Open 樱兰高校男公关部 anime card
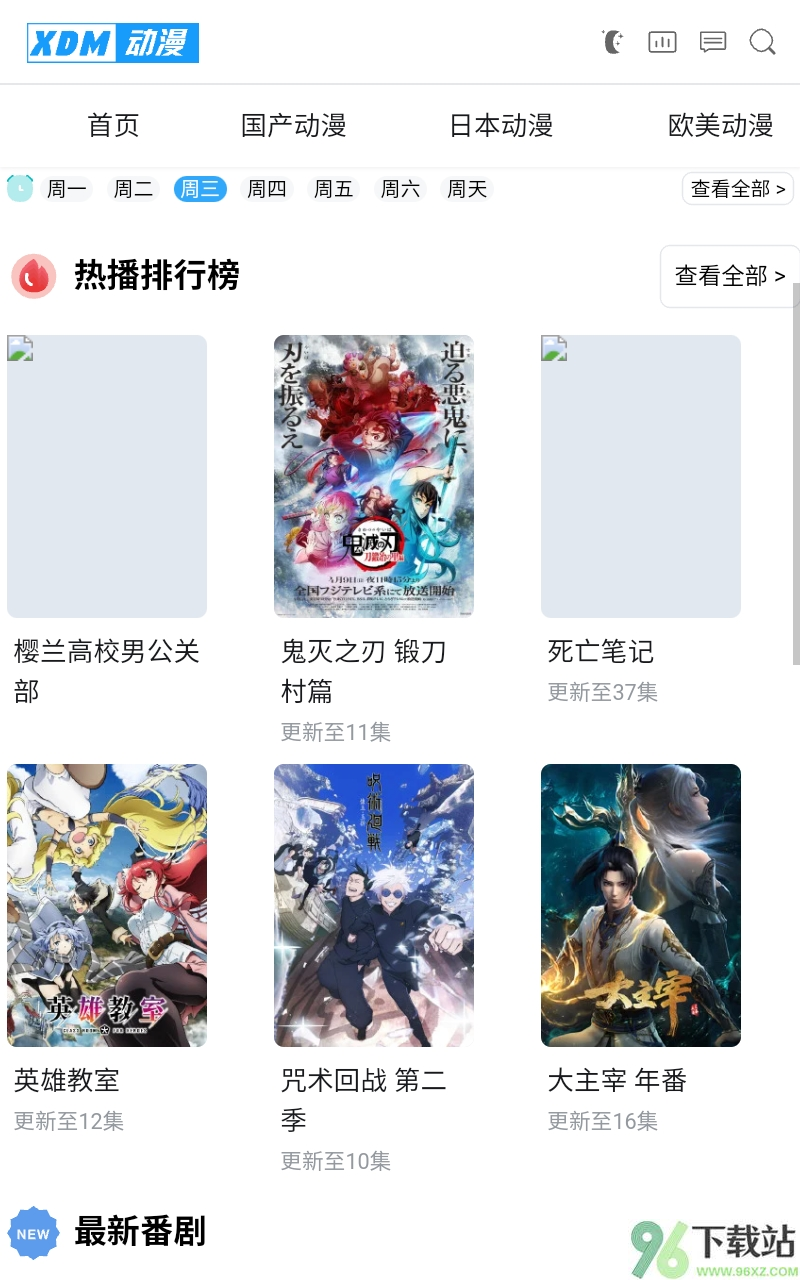This screenshot has width=800, height=1280. [107, 476]
